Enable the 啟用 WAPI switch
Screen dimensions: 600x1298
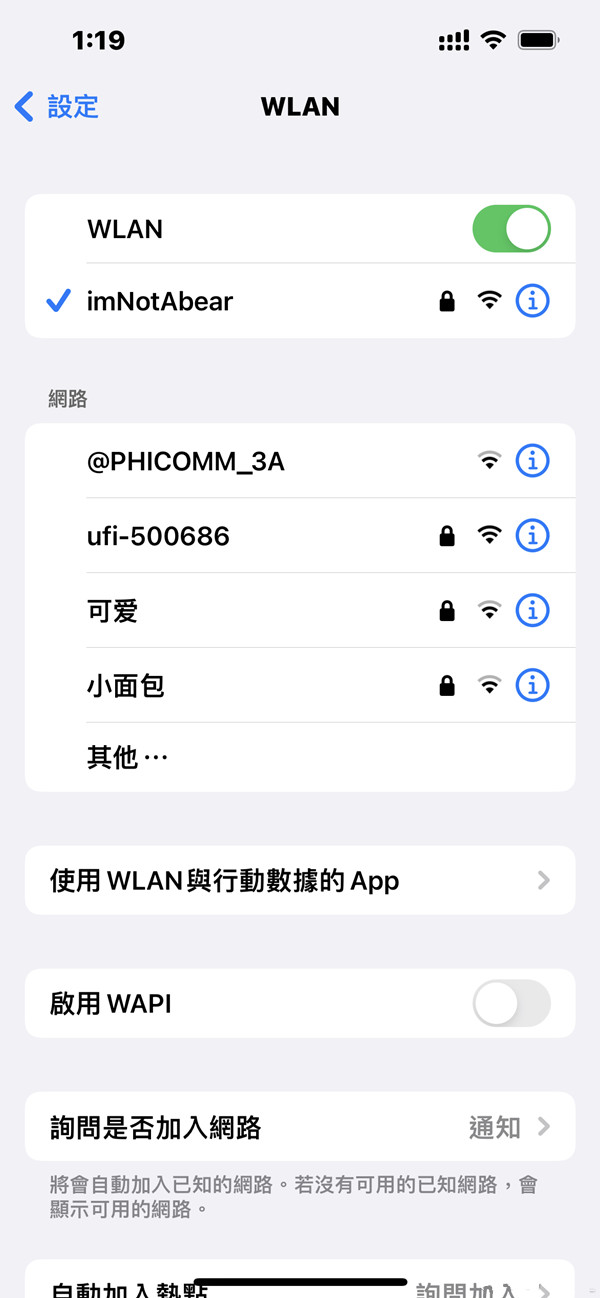[511, 1004]
